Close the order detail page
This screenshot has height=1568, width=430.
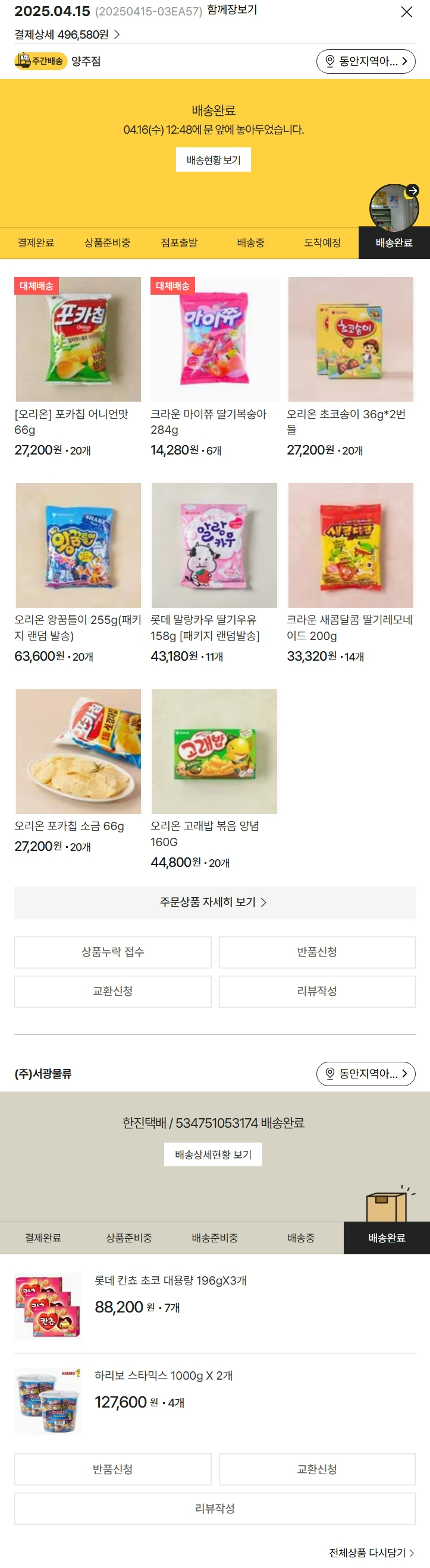pos(406,12)
